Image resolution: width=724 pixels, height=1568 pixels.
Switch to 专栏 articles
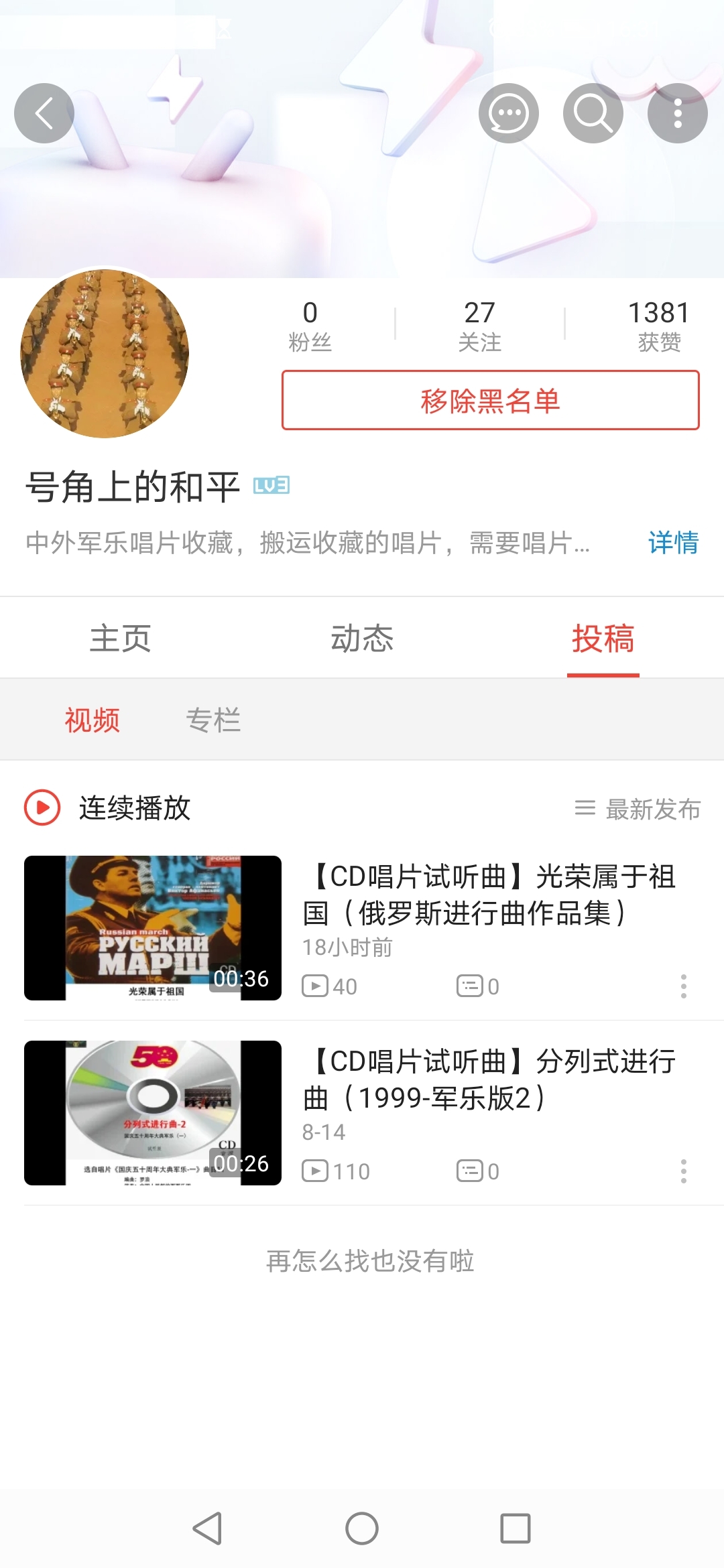click(213, 720)
